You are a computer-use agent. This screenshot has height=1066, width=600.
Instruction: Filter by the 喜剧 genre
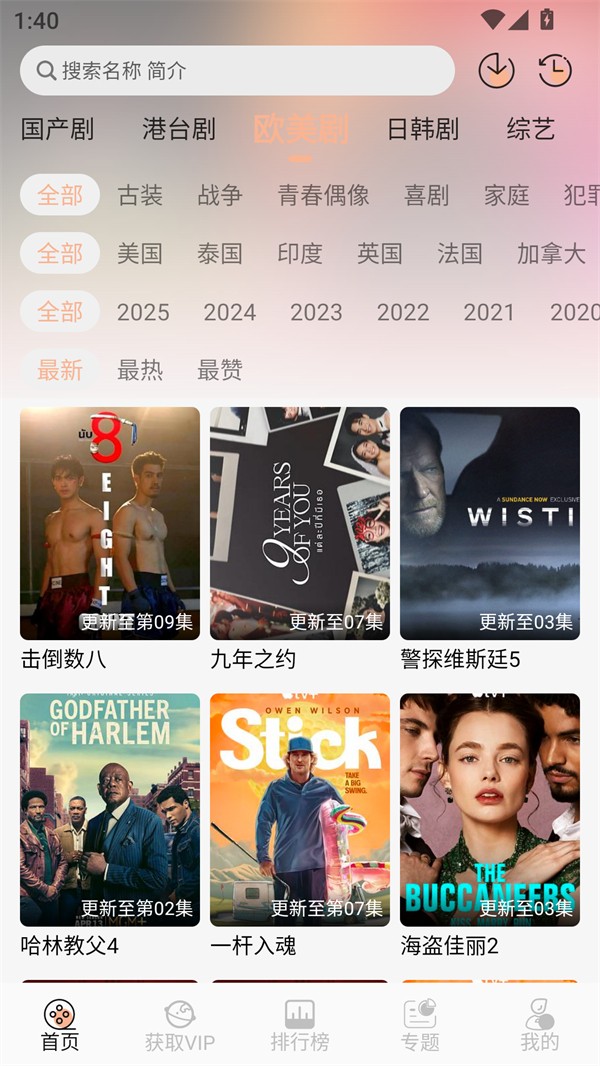pos(426,195)
